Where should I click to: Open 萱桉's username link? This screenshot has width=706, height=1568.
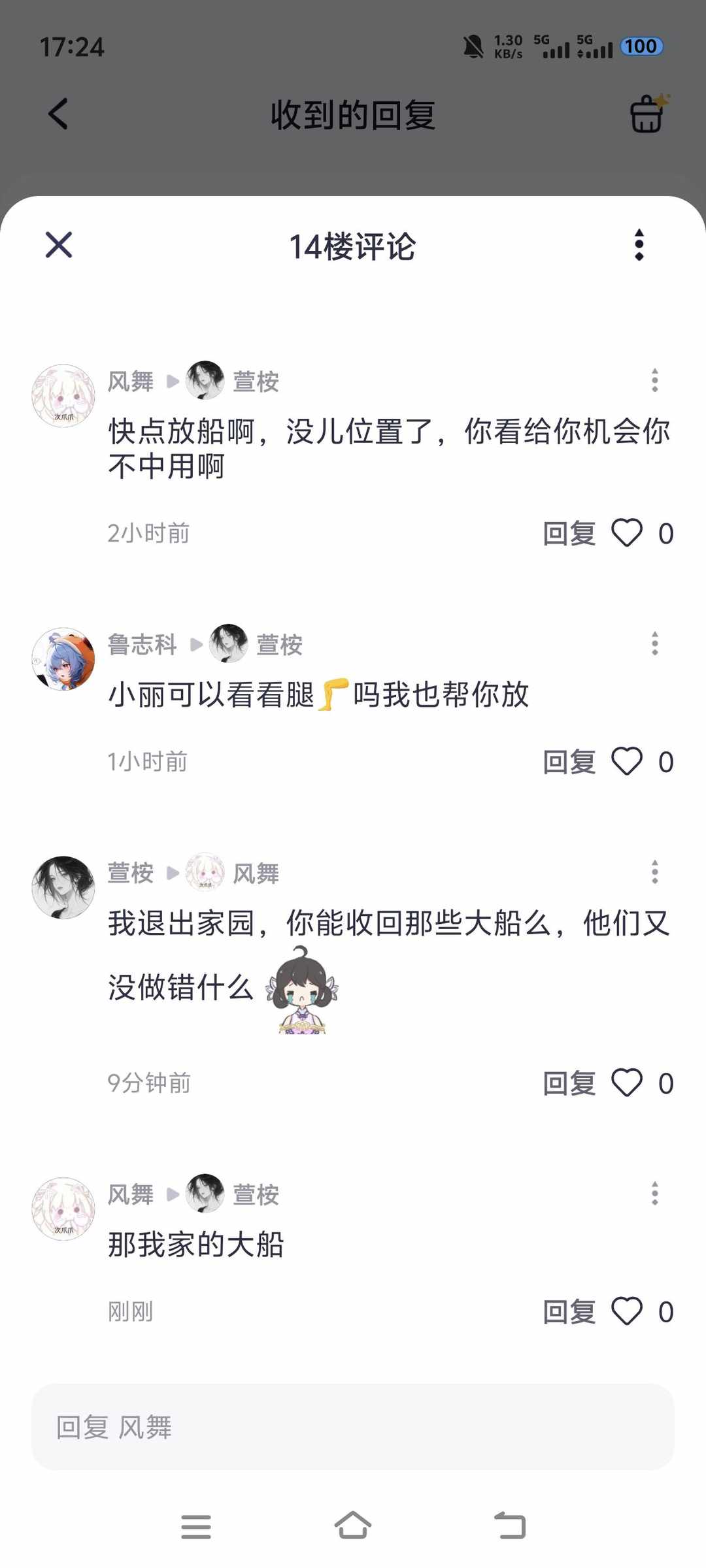[256, 382]
